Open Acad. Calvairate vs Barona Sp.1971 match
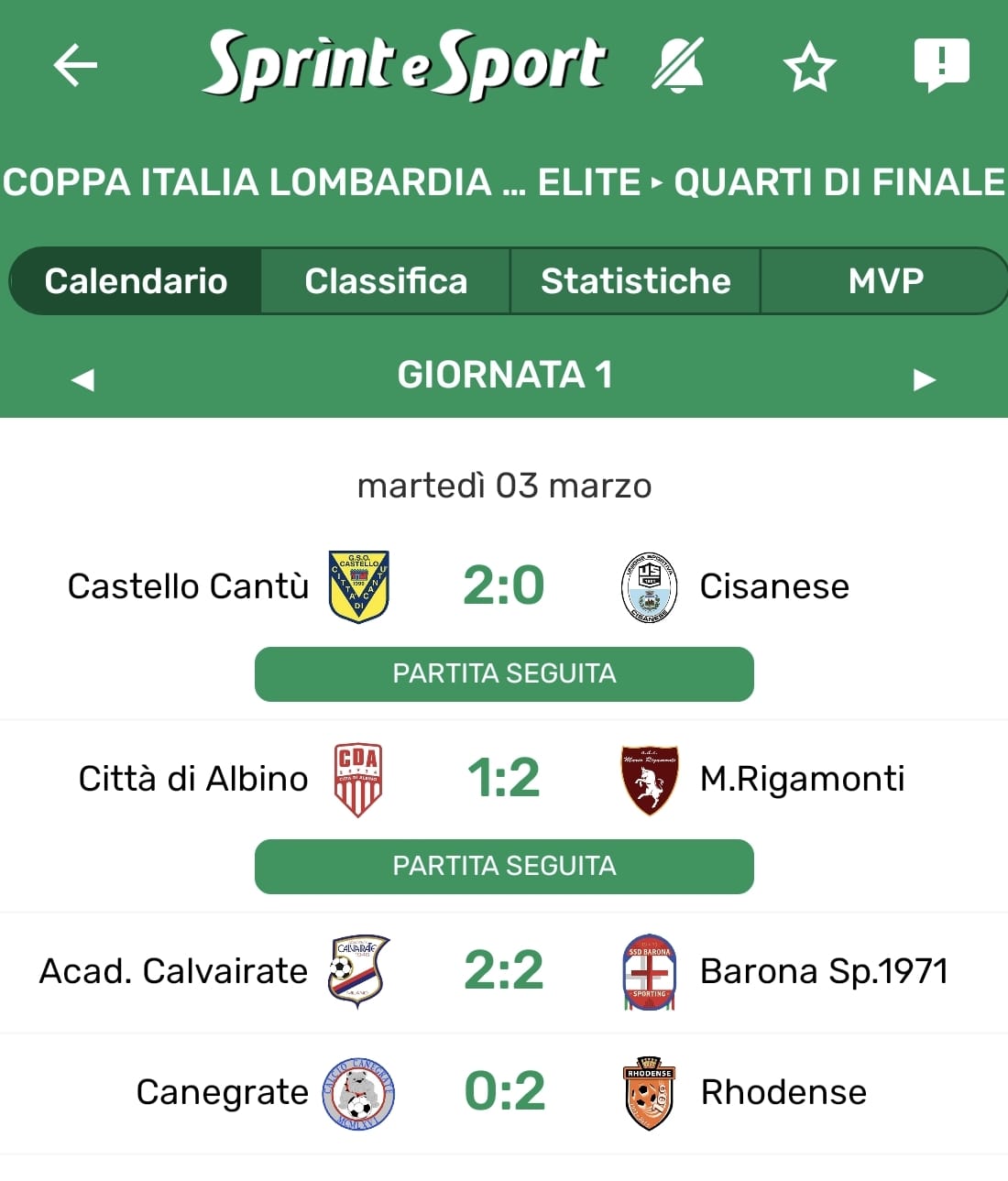This screenshot has height=1181, width=1008. tap(504, 970)
